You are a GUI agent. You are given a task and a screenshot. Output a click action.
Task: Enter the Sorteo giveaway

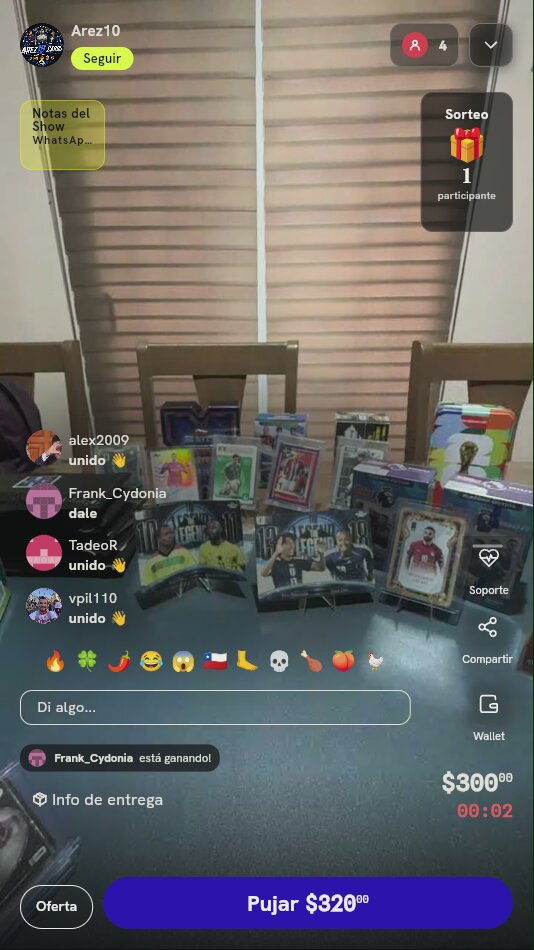(x=467, y=162)
